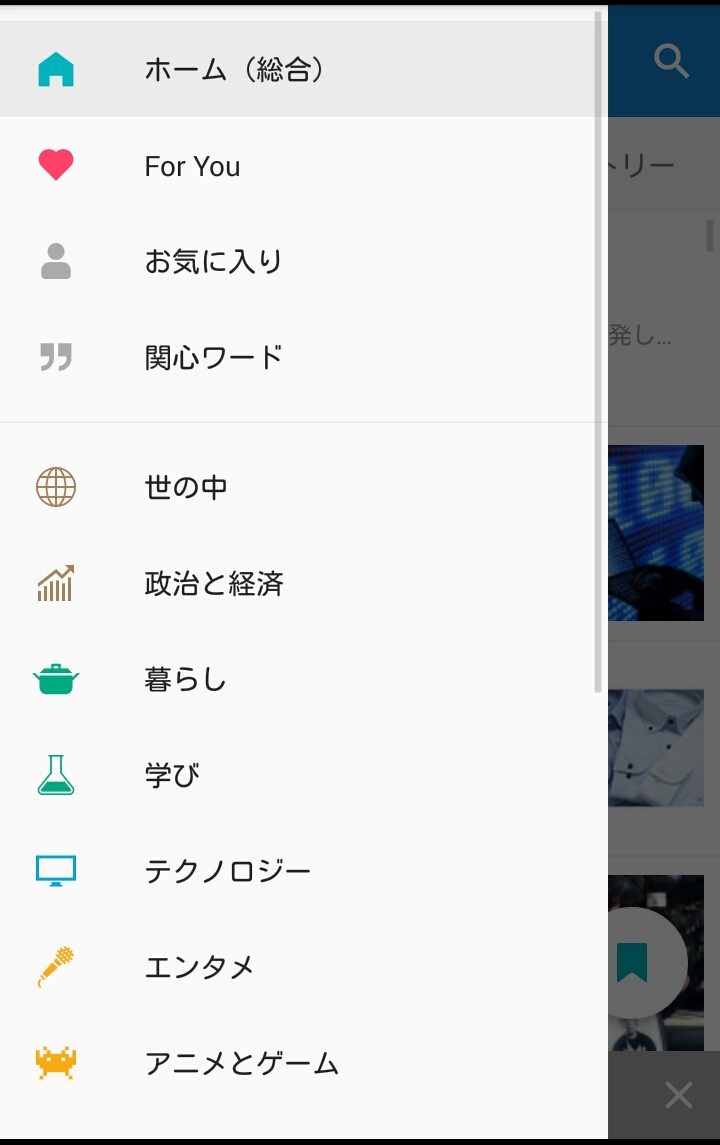Tap the search magnifier icon
The image size is (720, 1145).
[671, 61]
